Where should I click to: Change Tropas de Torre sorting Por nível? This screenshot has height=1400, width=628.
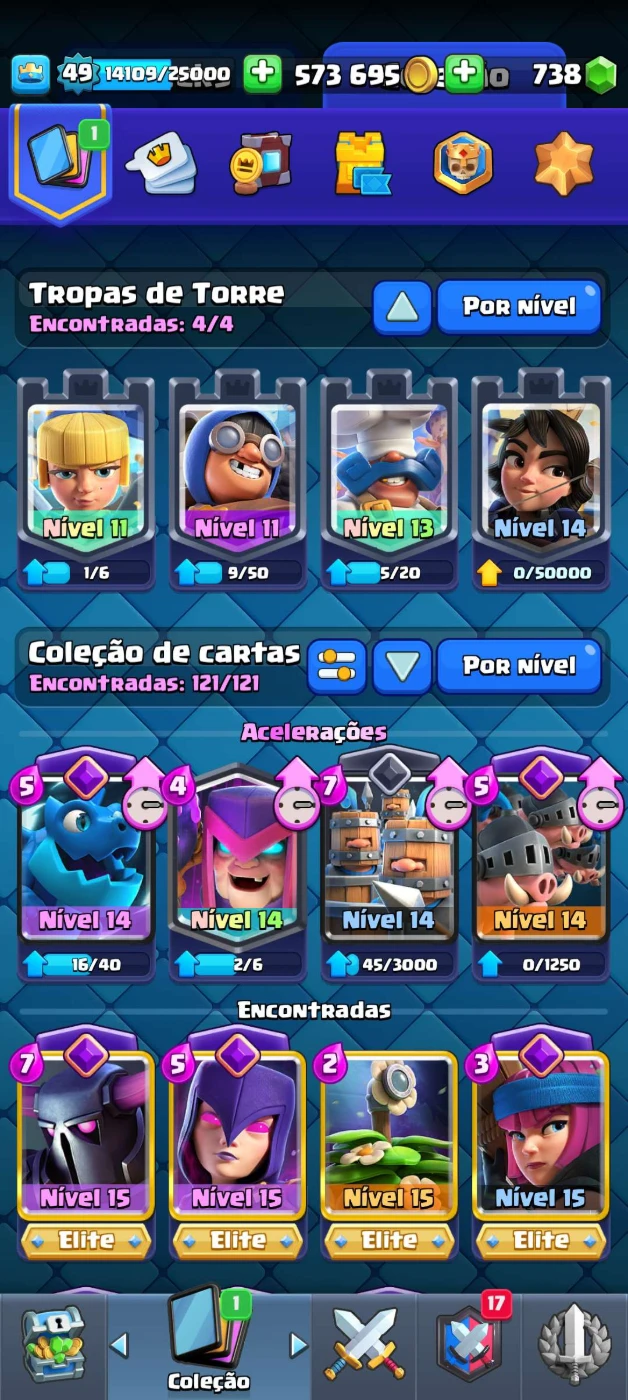pos(519,307)
